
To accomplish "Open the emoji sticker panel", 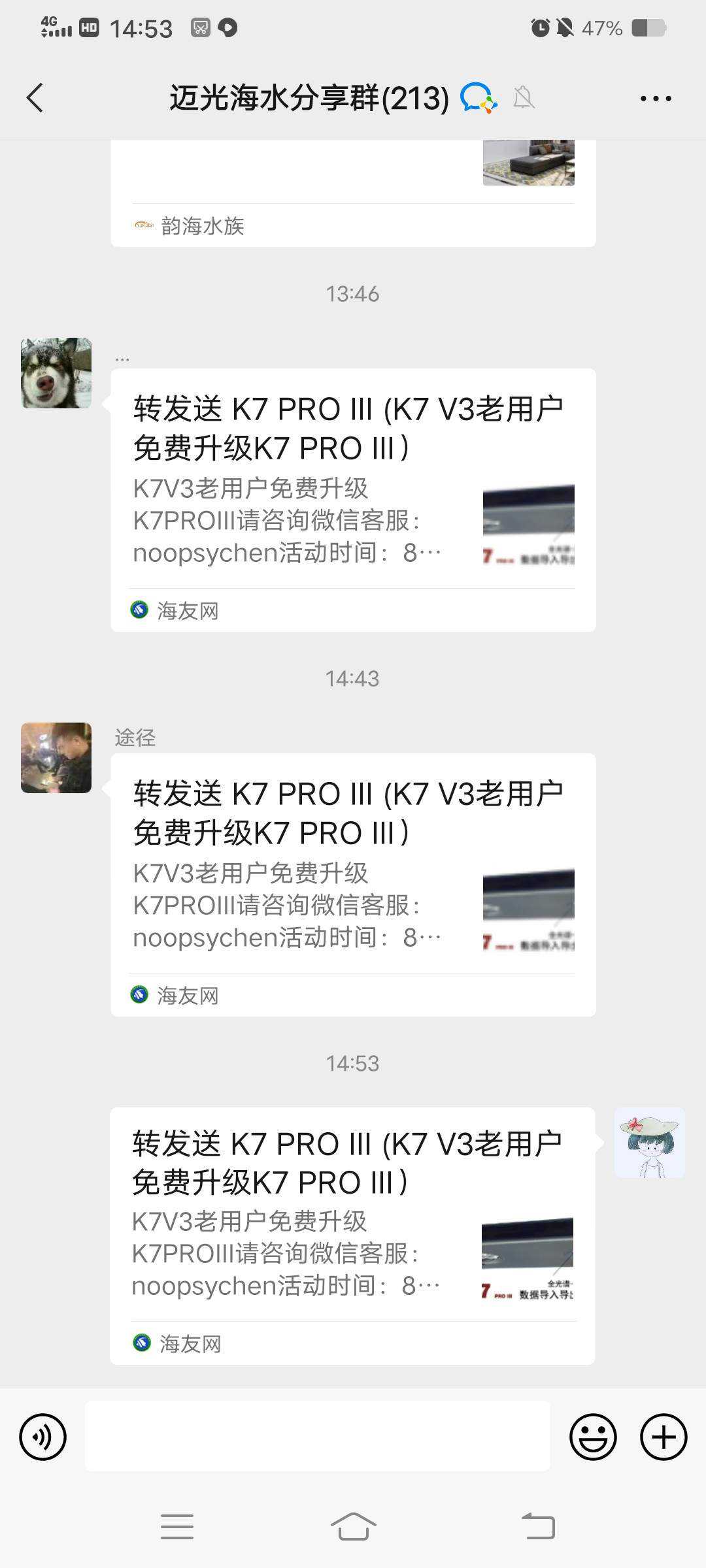I will (593, 1437).
